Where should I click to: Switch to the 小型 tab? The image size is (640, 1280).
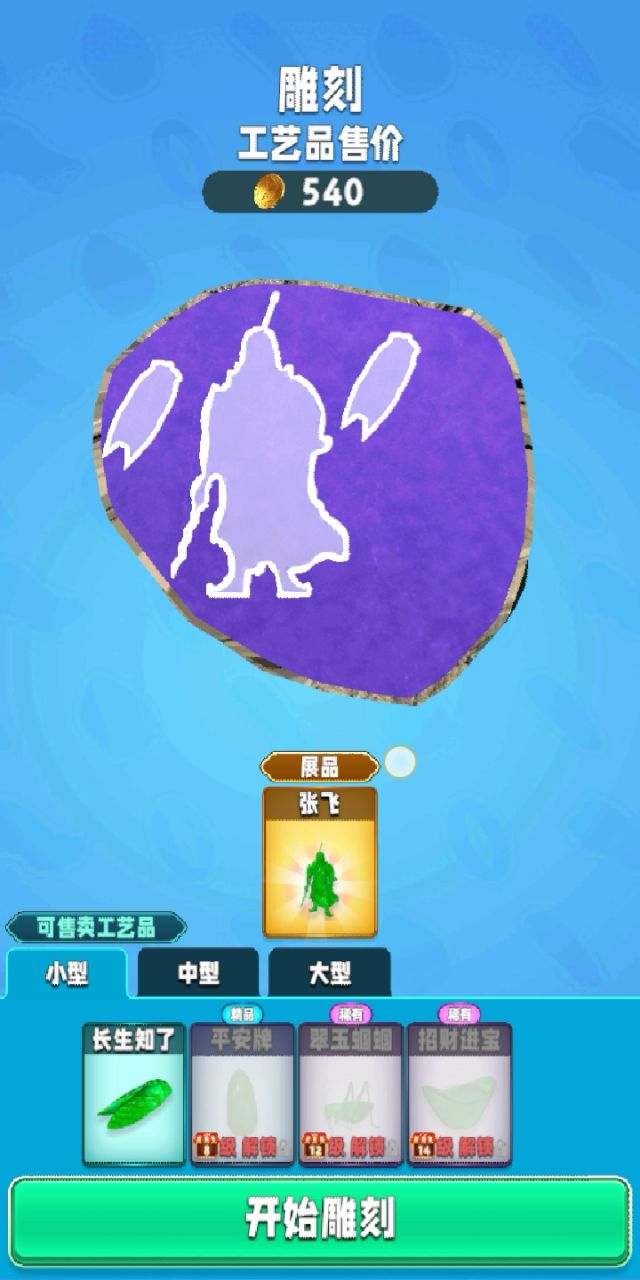click(67, 974)
